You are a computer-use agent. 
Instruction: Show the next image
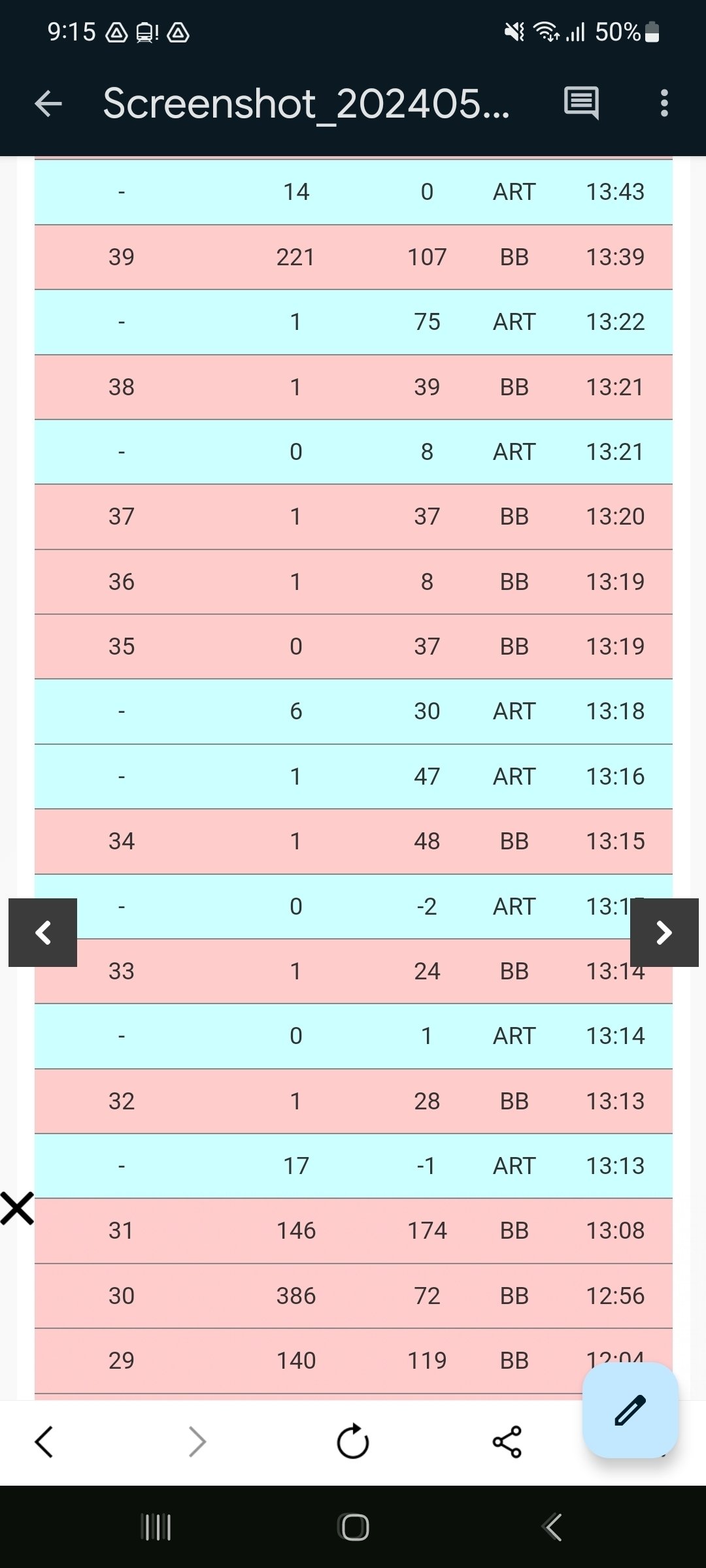[x=664, y=932]
